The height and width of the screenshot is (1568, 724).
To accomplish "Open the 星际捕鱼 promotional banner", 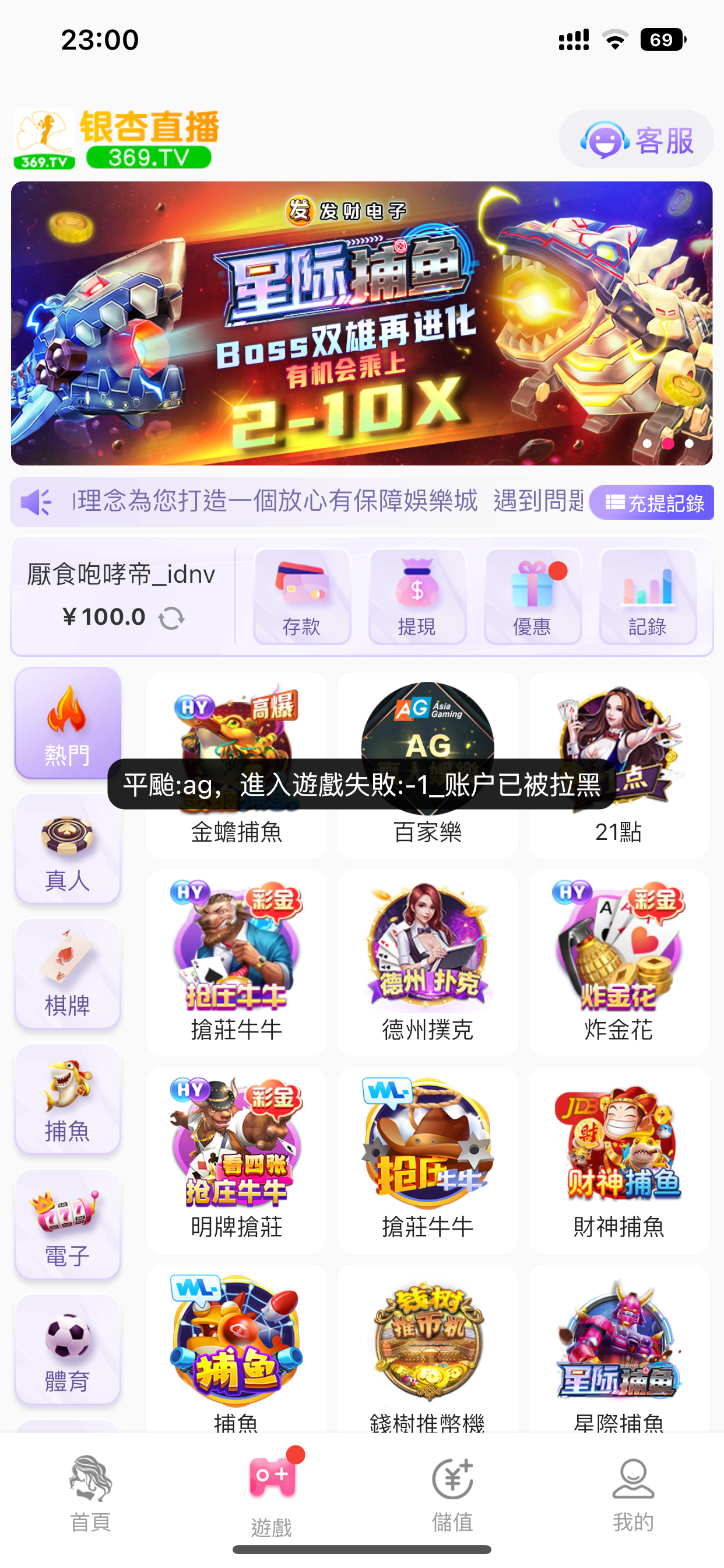I will [361, 323].
